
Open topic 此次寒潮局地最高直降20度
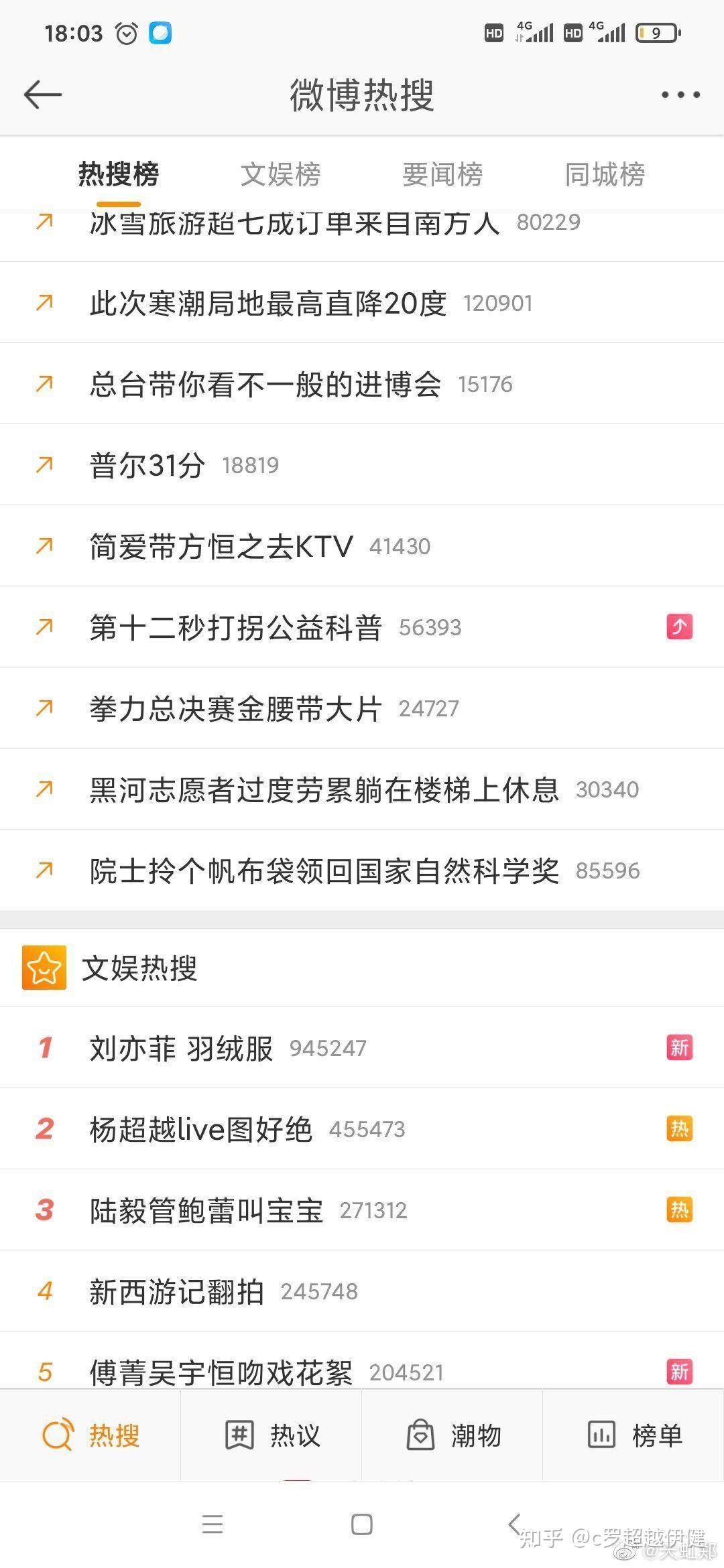click(x=268, y=303)
